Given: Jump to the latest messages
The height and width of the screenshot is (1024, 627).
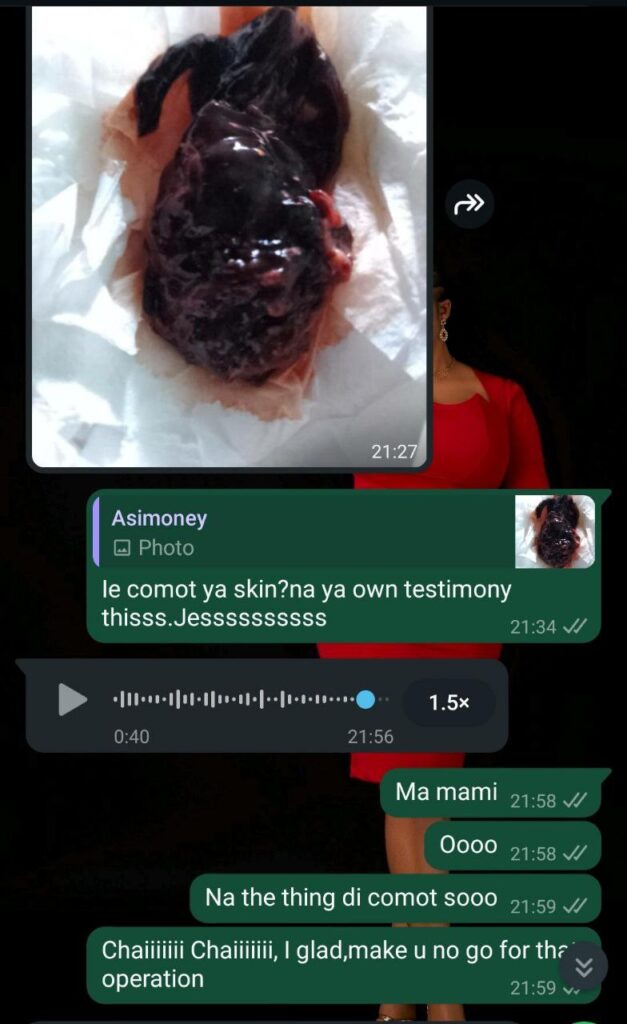Looking at the screenshot, I should (584, 967).
